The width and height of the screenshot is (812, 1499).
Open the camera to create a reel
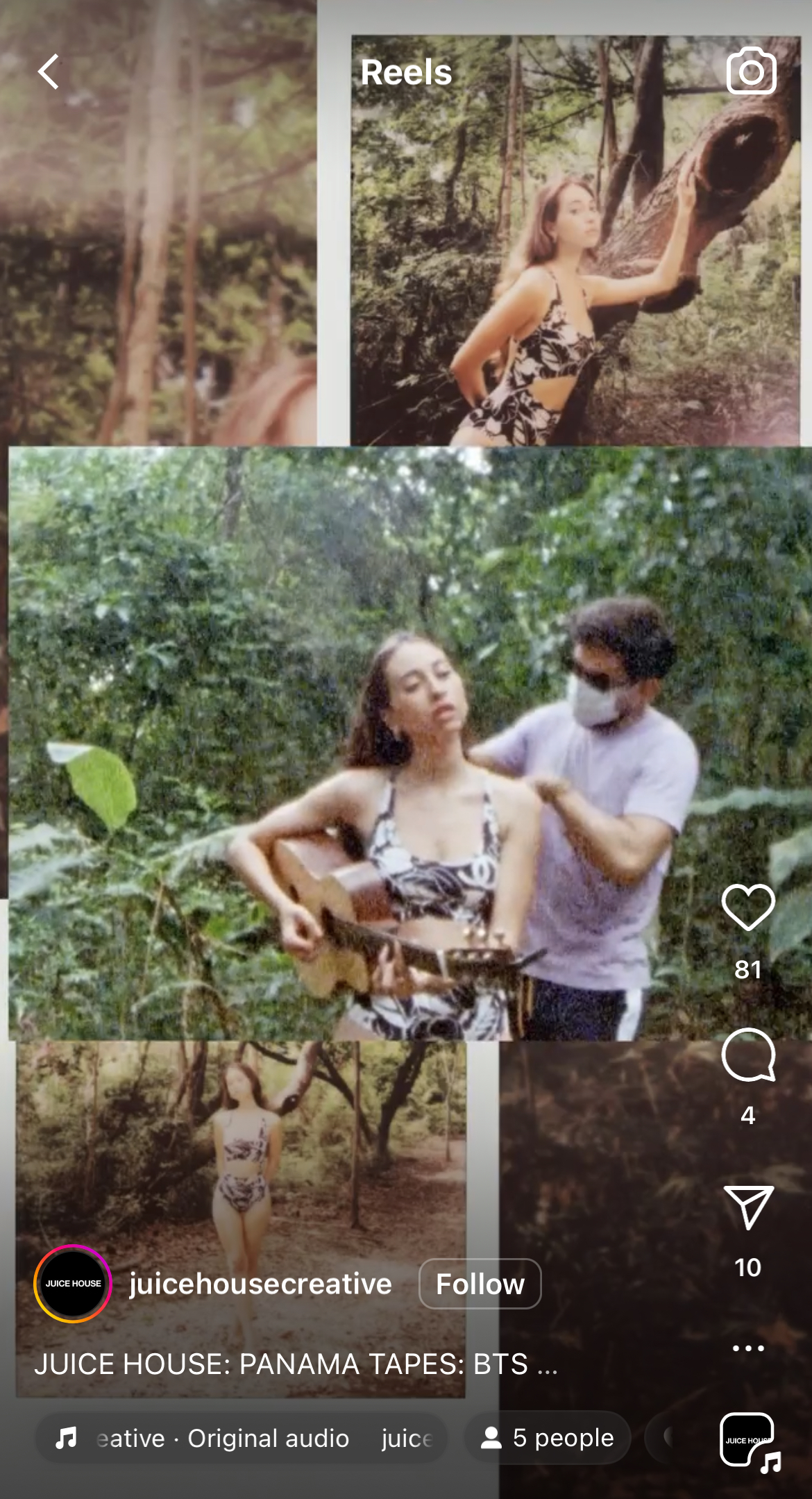pos(751,71)
